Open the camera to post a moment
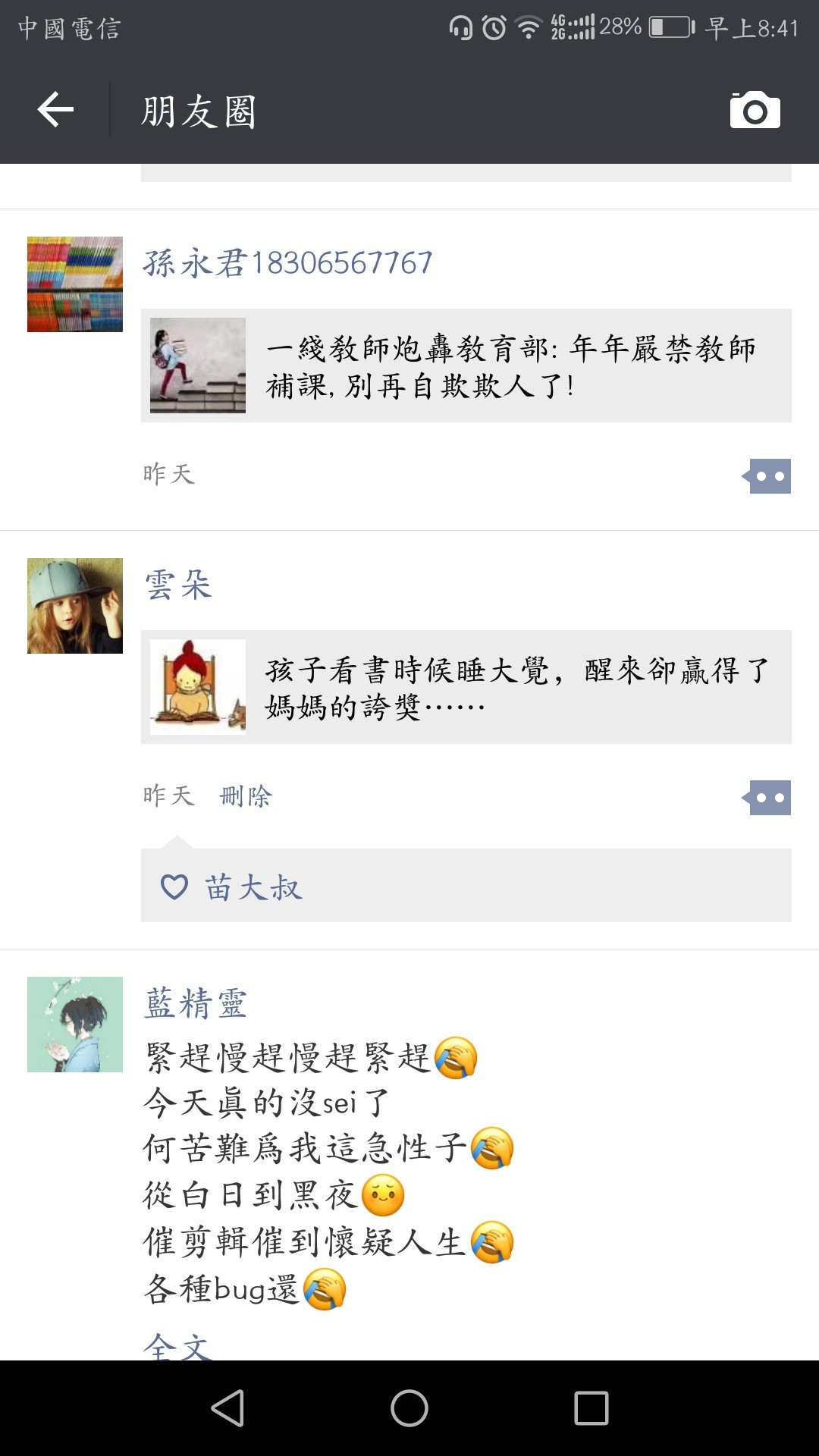Viewport: 819px width, 1456px height. pos(755,111)
